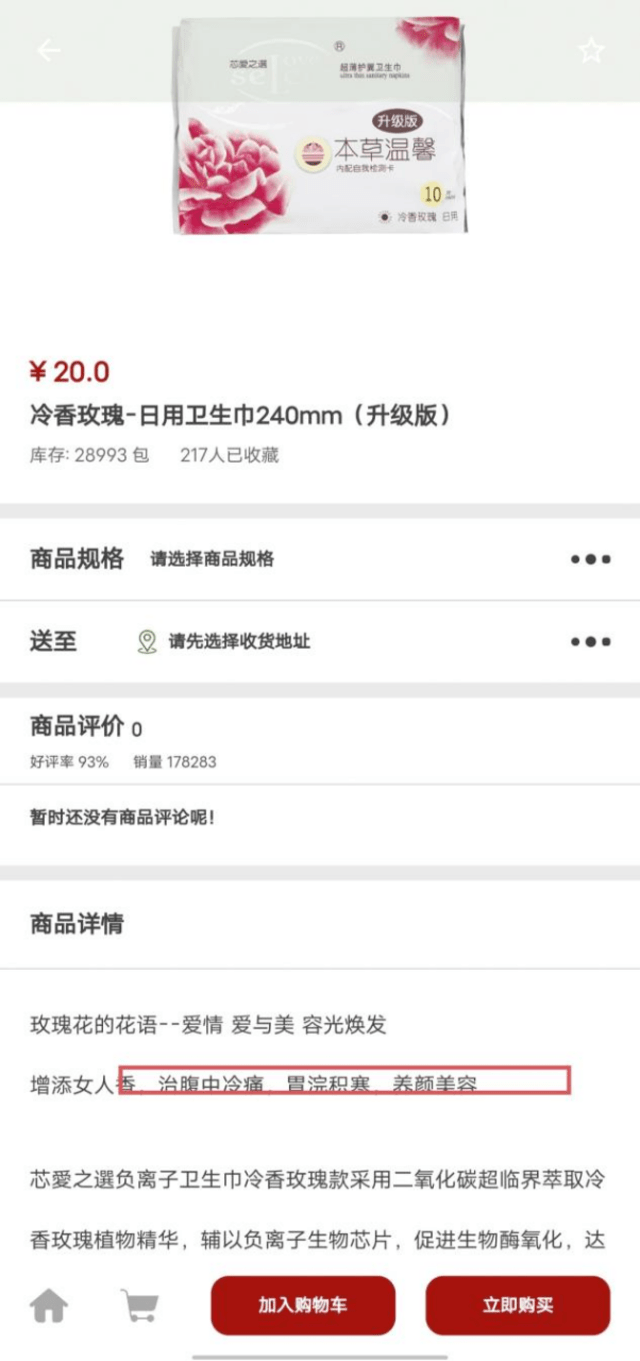Buy now with 立即购买
Image resolution: width=640 pixels, height=1361 pixels.
click(517, 1305)
